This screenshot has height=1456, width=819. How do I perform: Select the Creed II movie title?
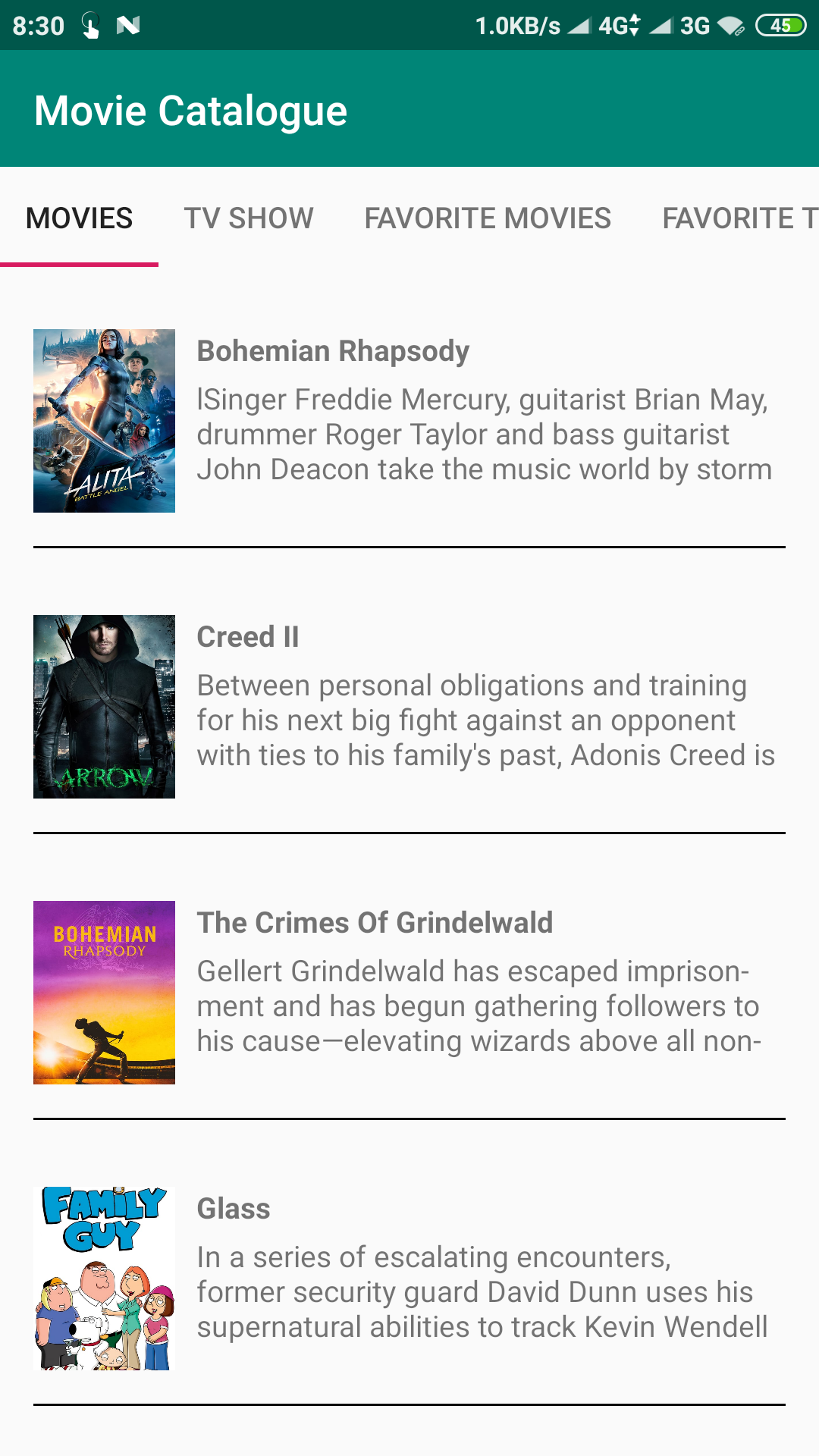point(246,637)
